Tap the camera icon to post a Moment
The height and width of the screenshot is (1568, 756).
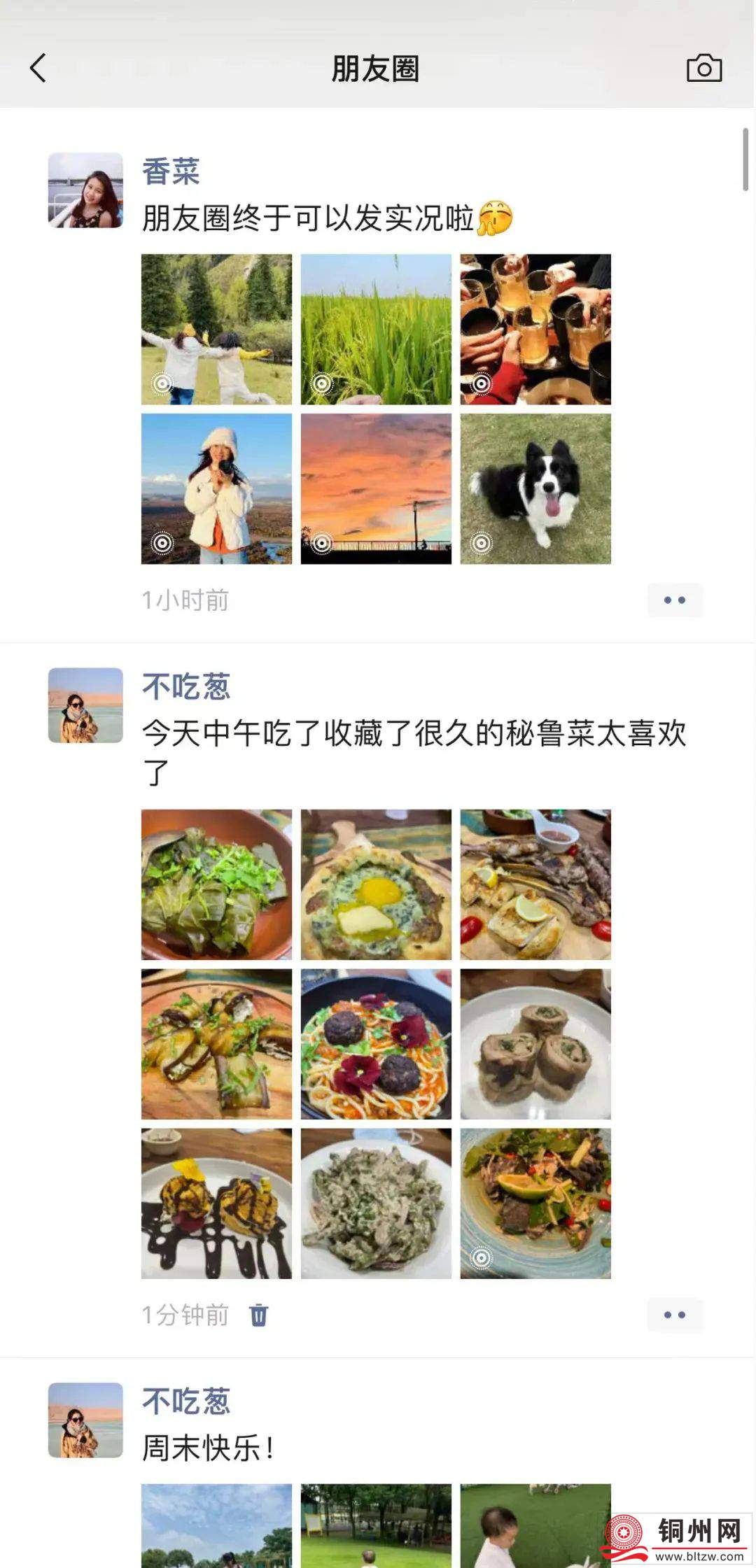tap(702, 69)
